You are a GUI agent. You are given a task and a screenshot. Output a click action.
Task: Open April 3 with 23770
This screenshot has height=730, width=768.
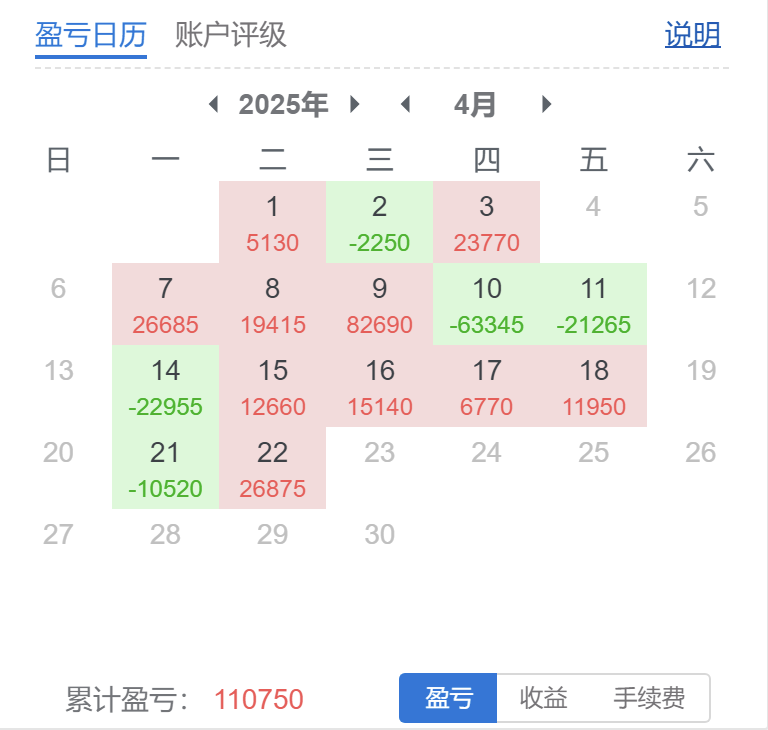pyautogui.click(x=486, y=223)
